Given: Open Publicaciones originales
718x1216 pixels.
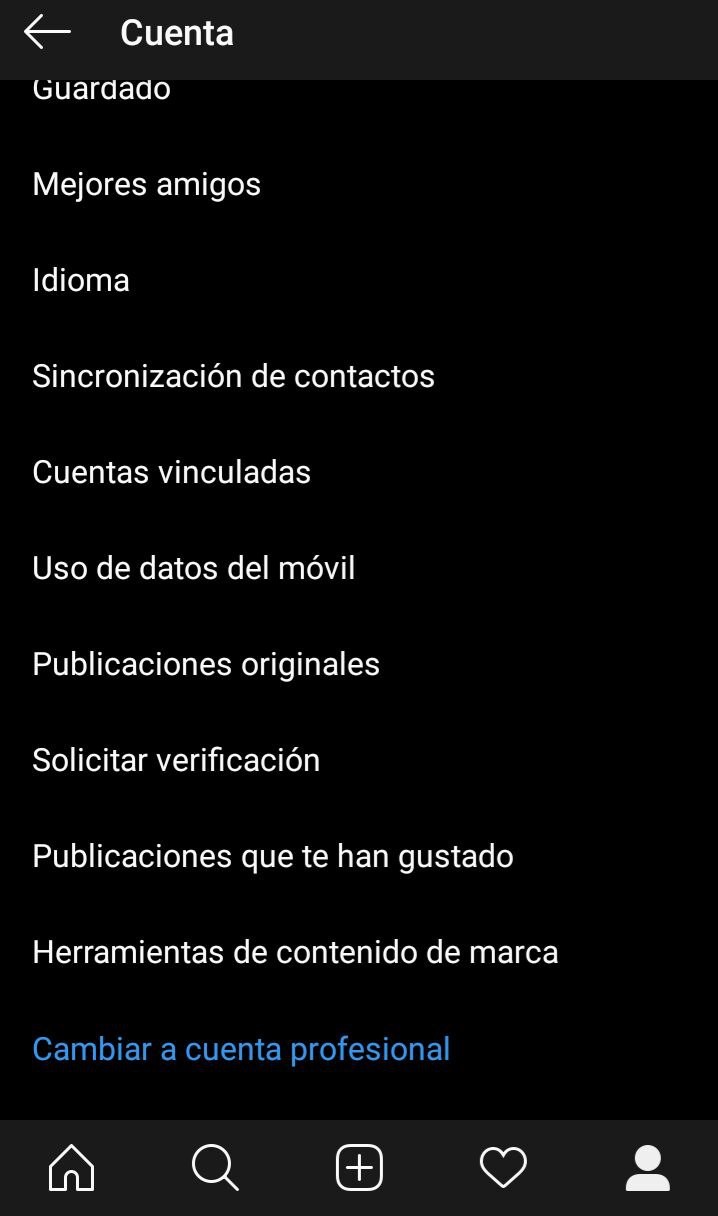Looking at the screenshot, I should (359, 664).
